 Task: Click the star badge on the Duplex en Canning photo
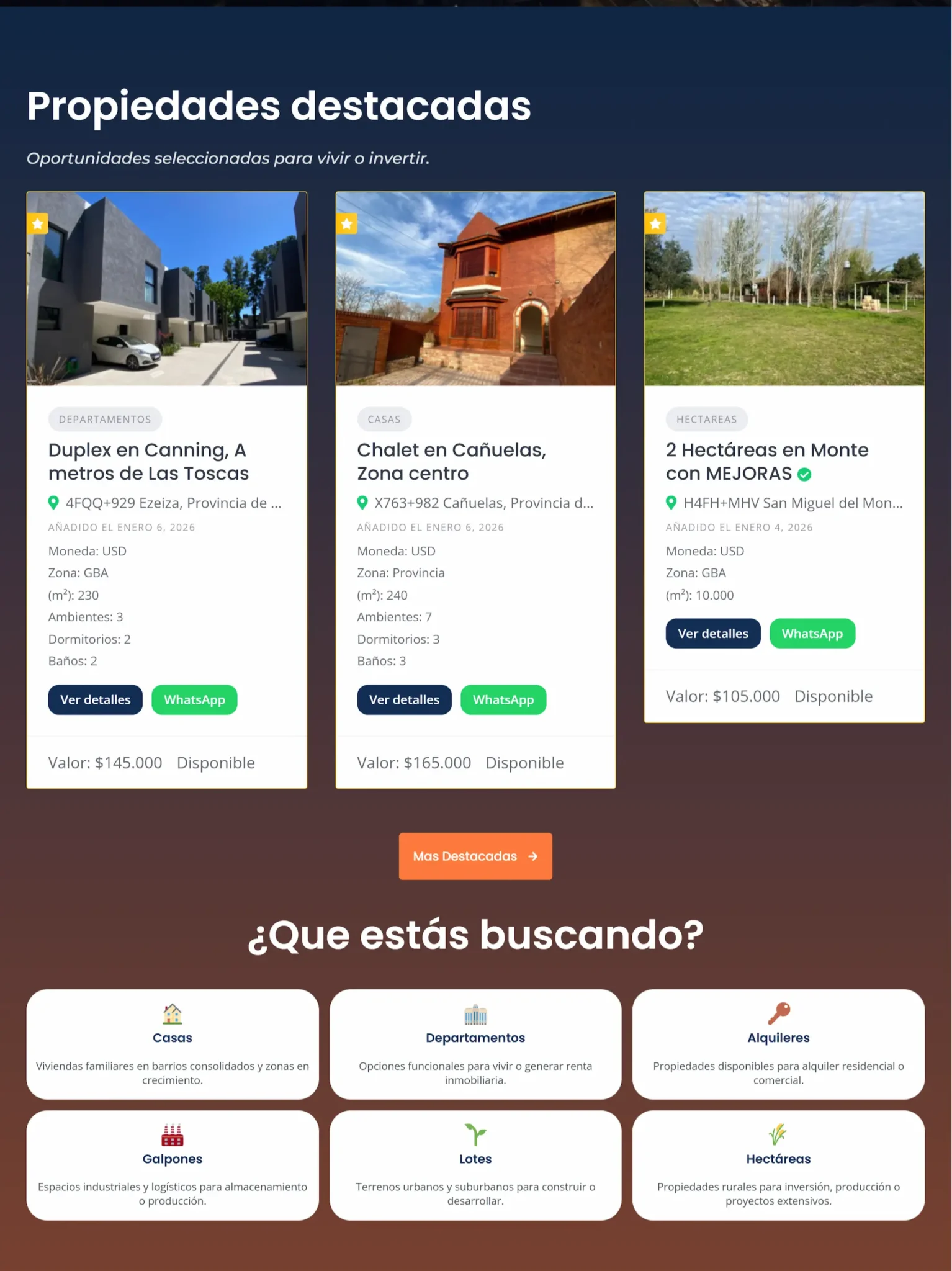point(38,223)
